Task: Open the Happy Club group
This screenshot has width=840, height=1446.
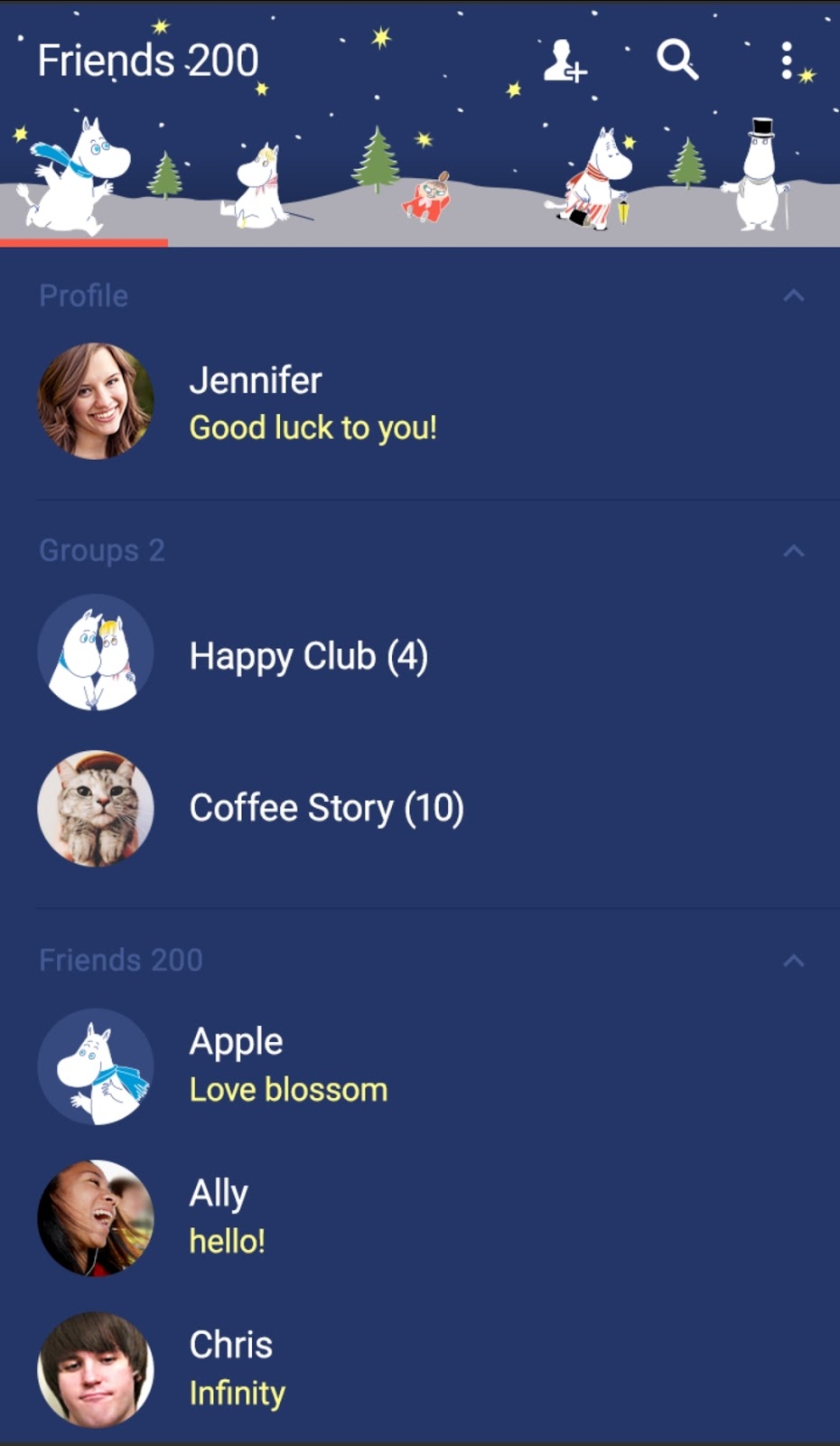Action: [x=307, y=655]
